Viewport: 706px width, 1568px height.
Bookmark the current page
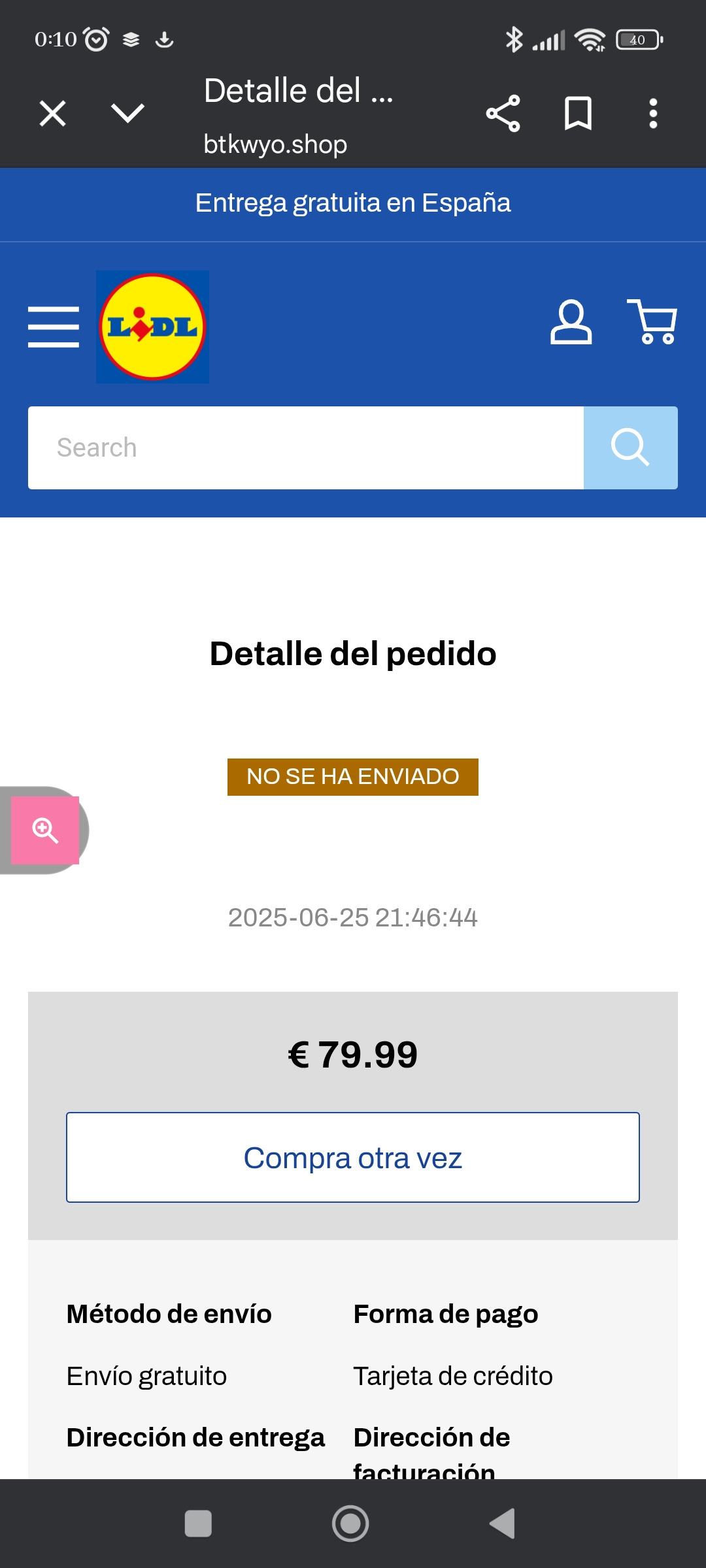pos(578,113)
